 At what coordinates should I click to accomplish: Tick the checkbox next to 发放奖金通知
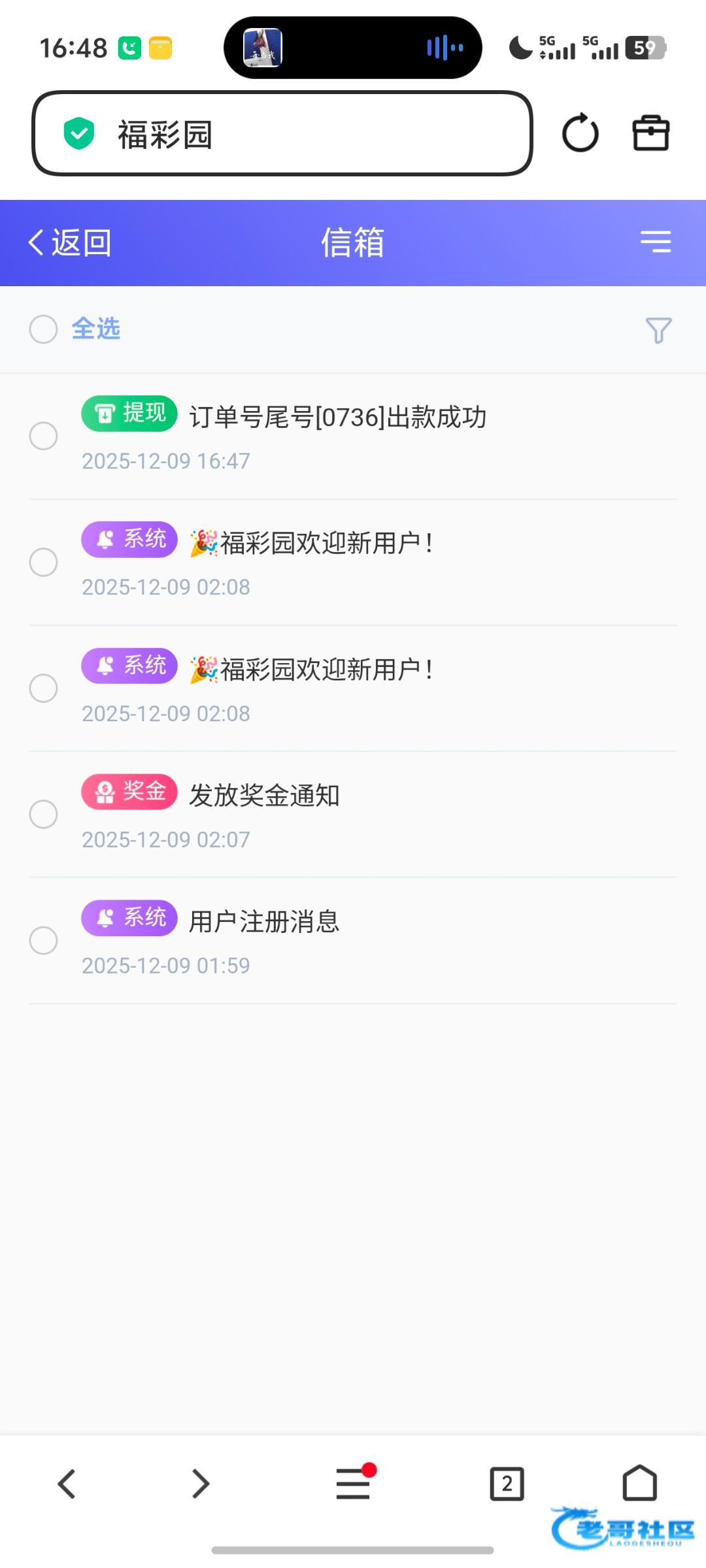click(x=44, y=814)
